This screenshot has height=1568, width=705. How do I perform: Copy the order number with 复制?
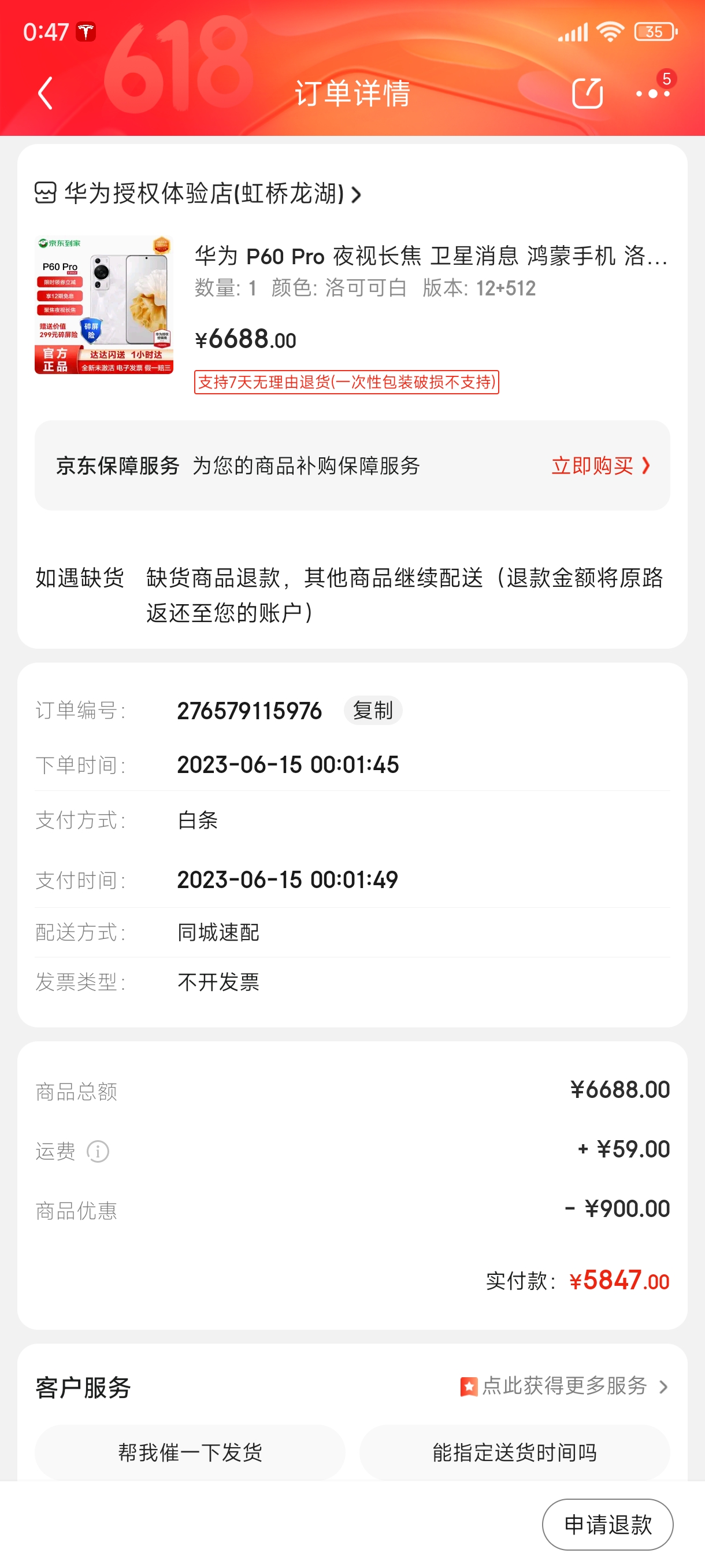[373, 711]
